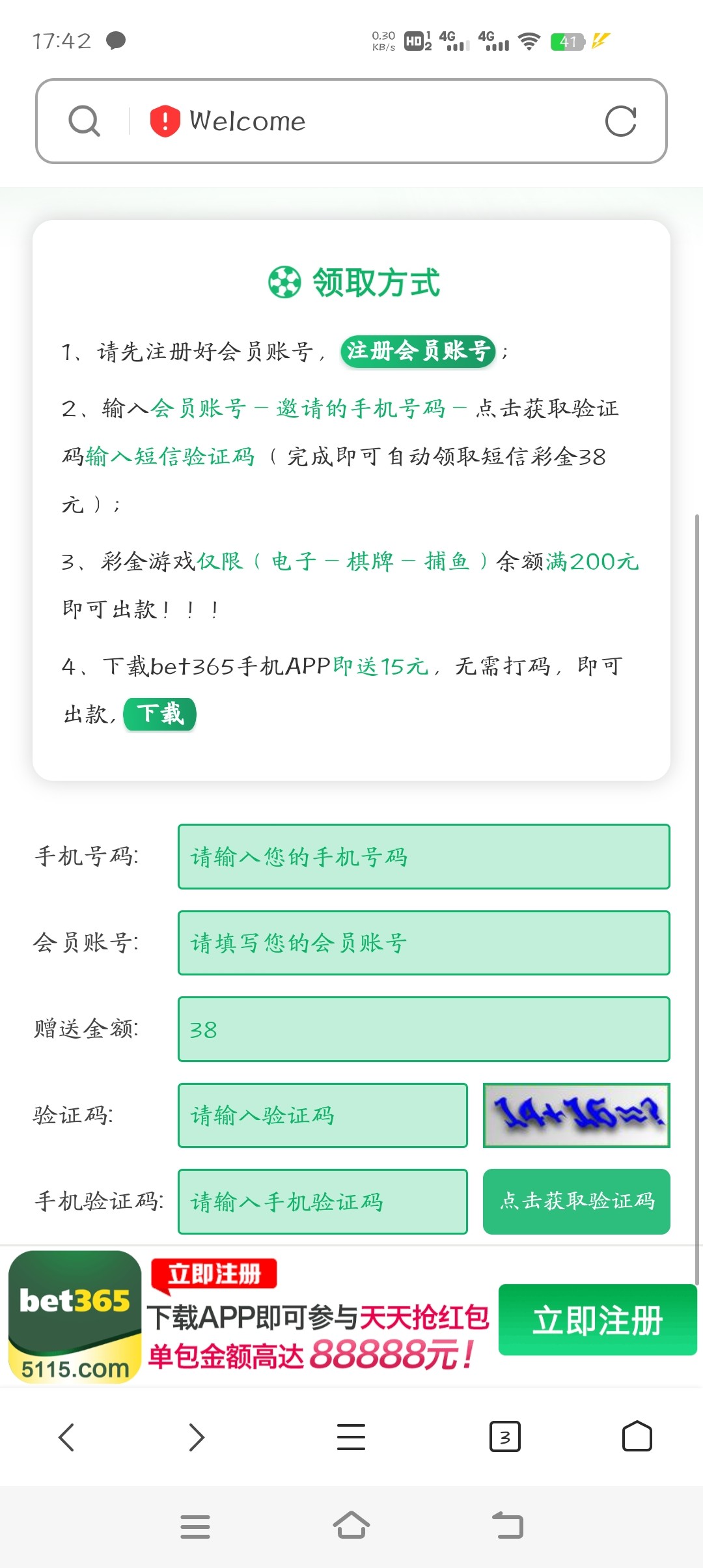This screenshot has height=1568, width=703.
Task: Focus the 手机号码 input field
Action: pyautogui.click(x=424, y=857)
